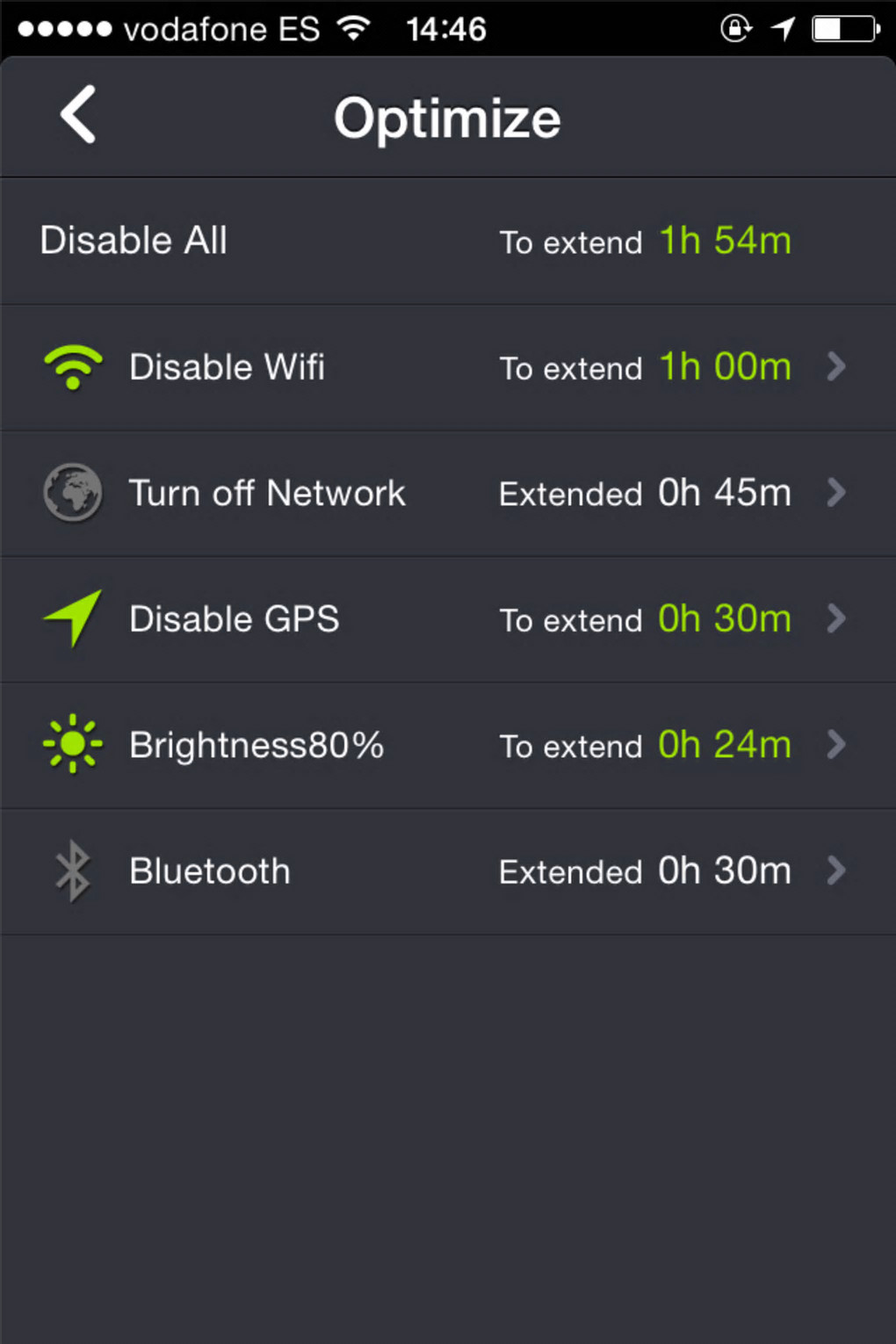Select the Bluetooth row
The height and width of the screenshot is (1344, 896).
448,871
